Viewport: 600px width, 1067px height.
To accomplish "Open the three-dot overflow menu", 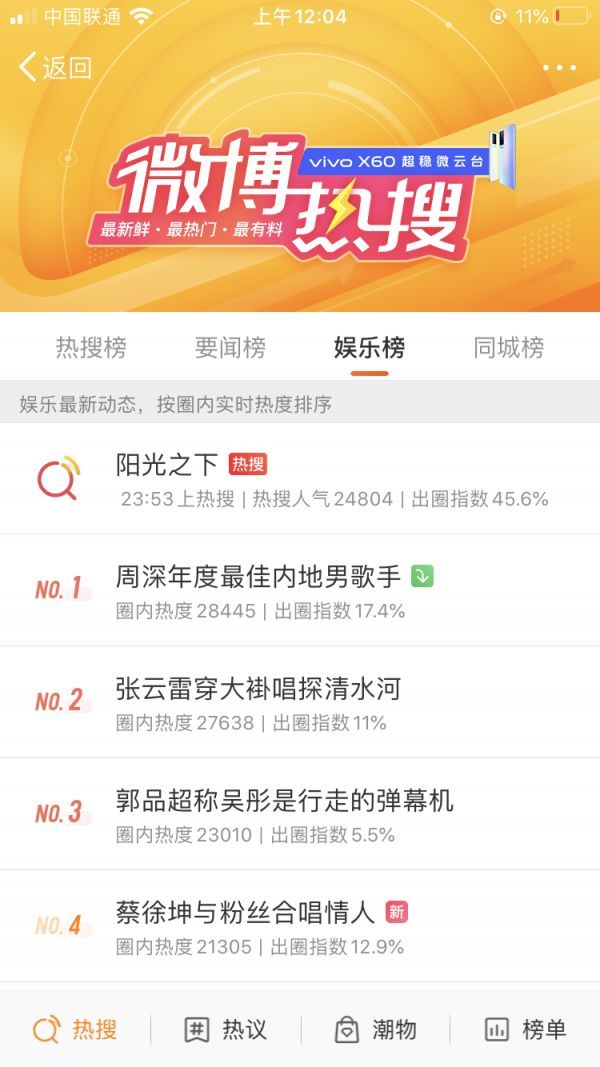I will pyautogui.click(x=559, y=68).
